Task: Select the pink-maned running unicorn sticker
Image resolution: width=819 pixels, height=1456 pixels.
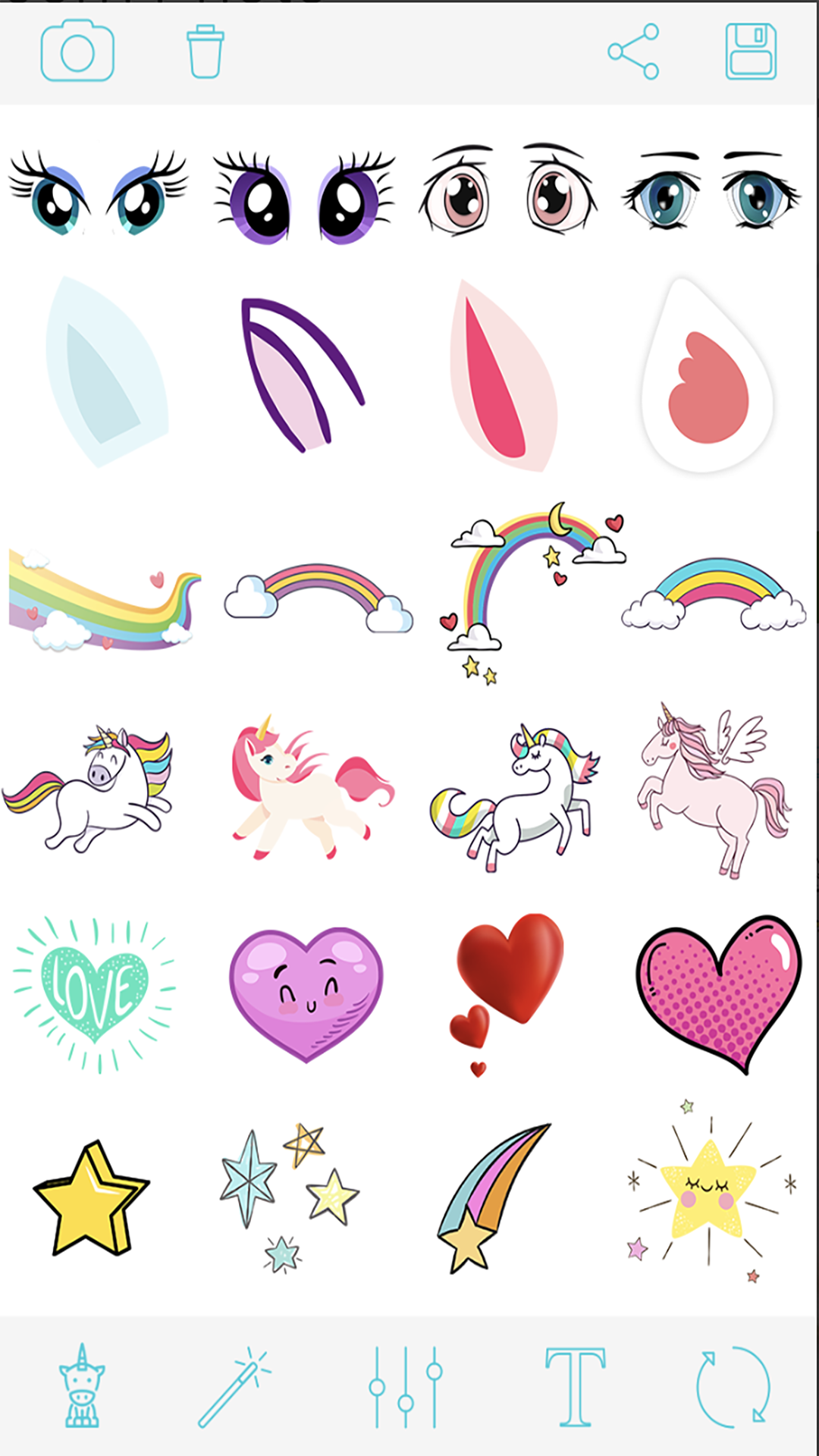Action: 312,787
